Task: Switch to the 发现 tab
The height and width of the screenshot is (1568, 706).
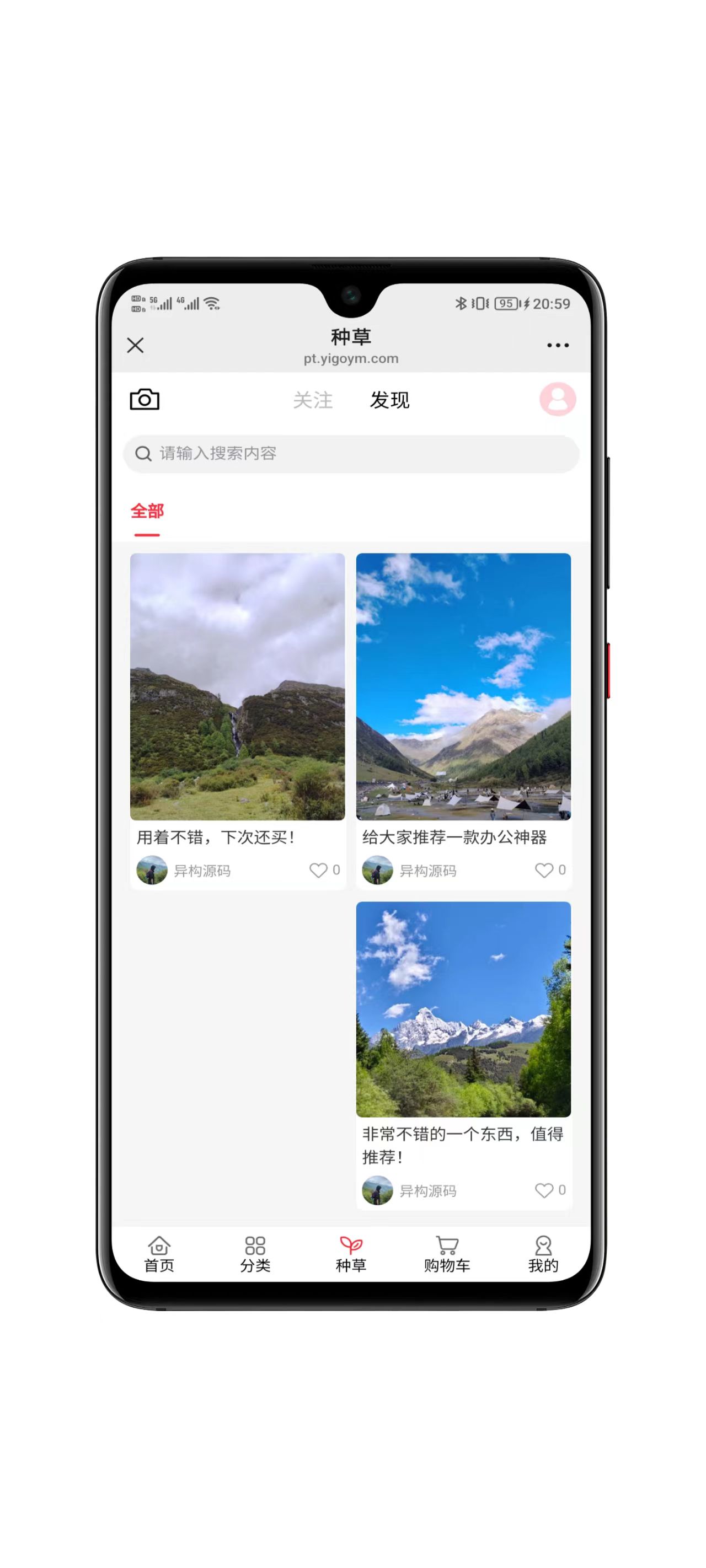Action: (390, 400)
